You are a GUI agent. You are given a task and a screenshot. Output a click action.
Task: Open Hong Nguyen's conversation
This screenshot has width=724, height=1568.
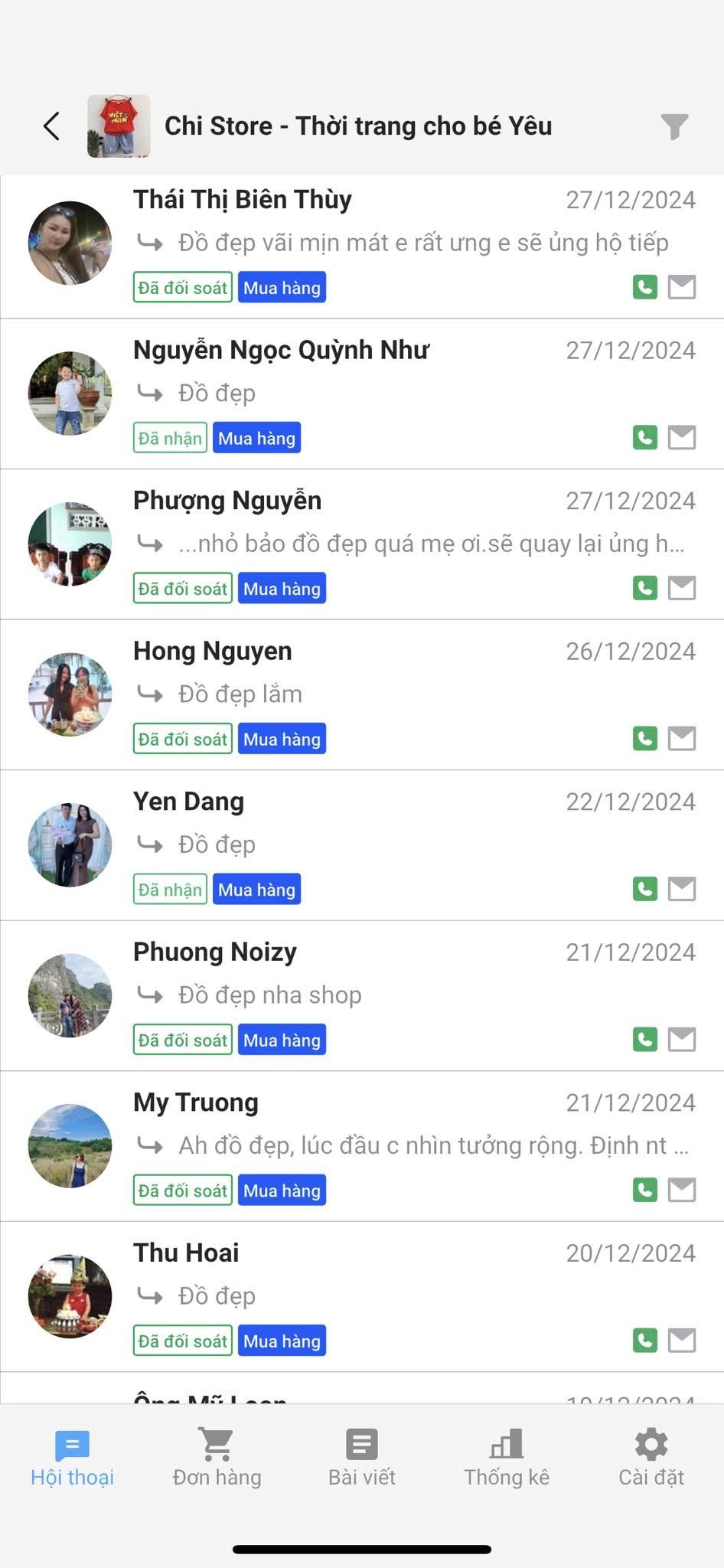(x=362, y=695)
